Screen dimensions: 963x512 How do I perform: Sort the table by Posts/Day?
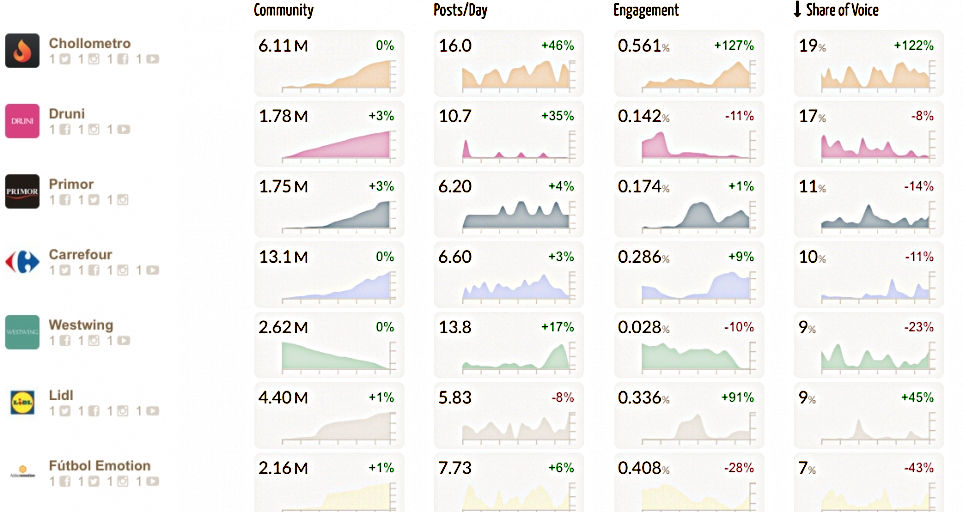pos(460,10)
